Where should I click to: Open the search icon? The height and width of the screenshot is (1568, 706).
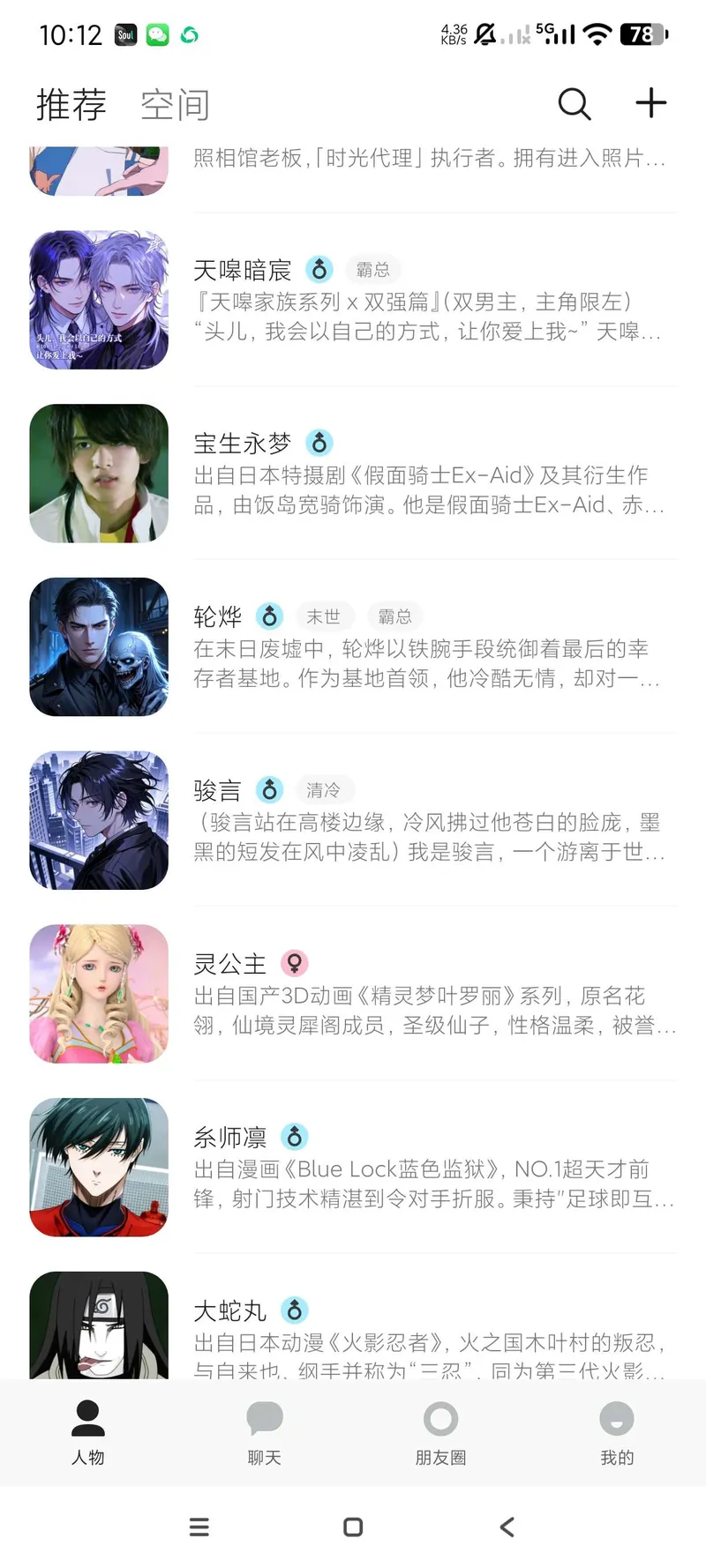[575, 103]
